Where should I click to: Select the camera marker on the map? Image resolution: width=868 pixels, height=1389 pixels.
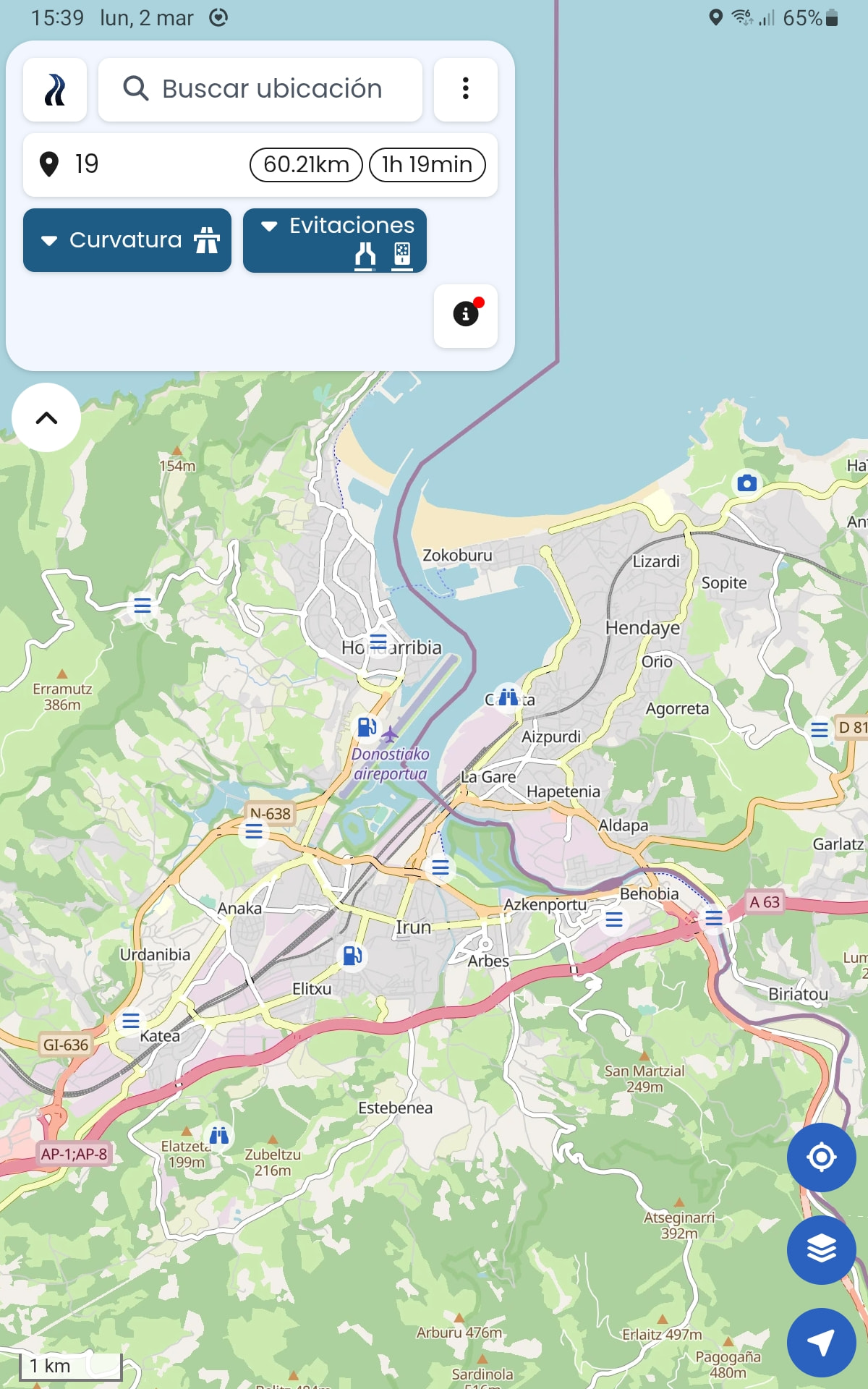(747, 483)
